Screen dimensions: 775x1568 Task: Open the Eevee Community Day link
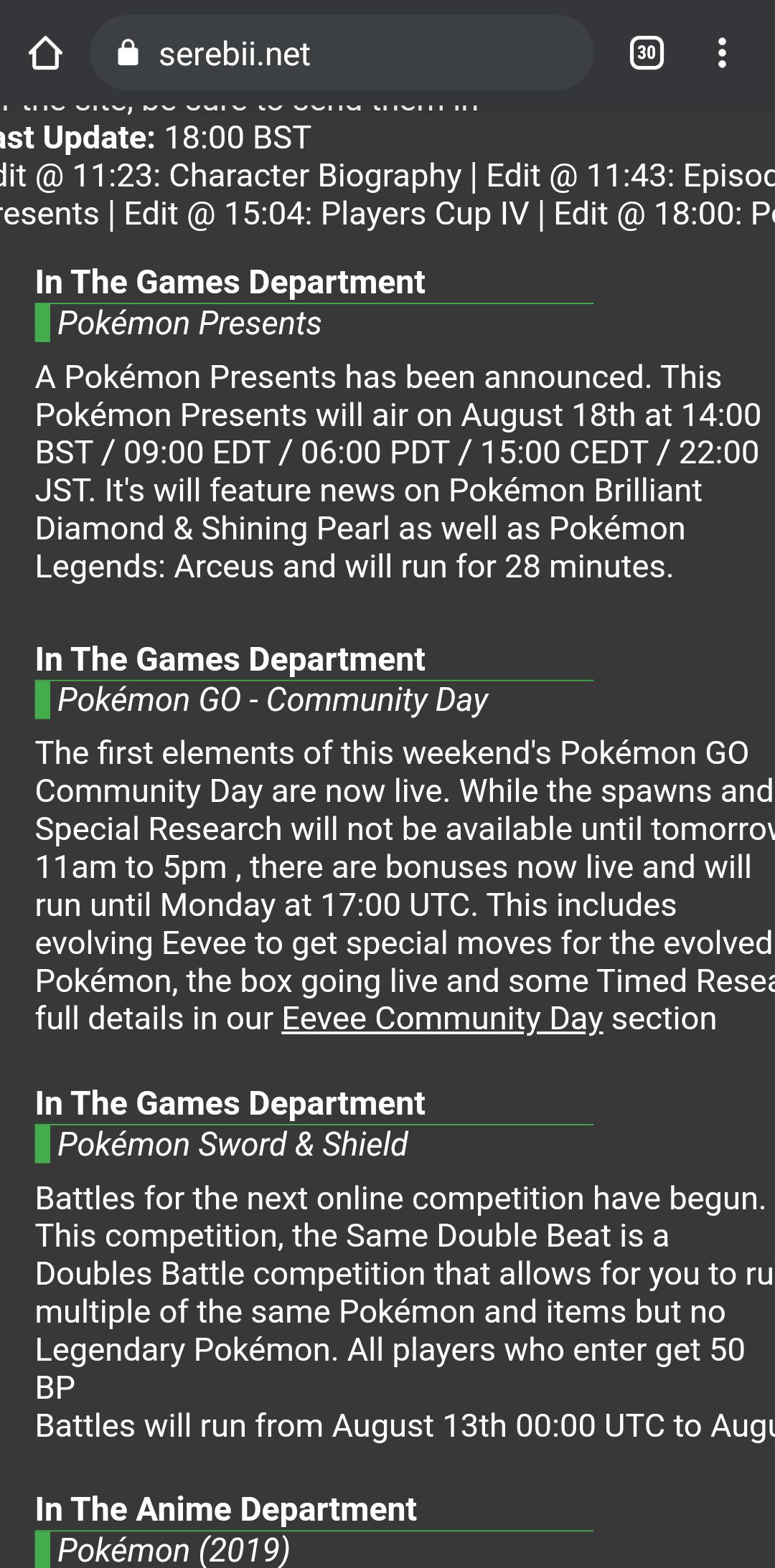[441, 1017]
